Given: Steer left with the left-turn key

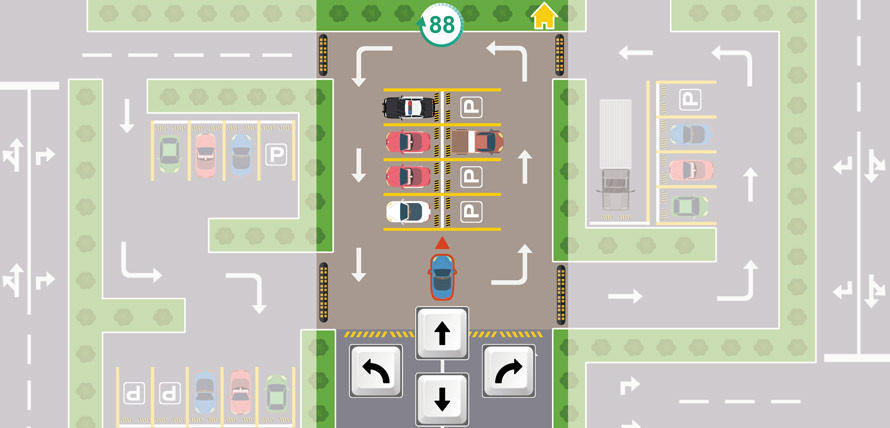Looking at the screenshot, I should pos(376,370).
